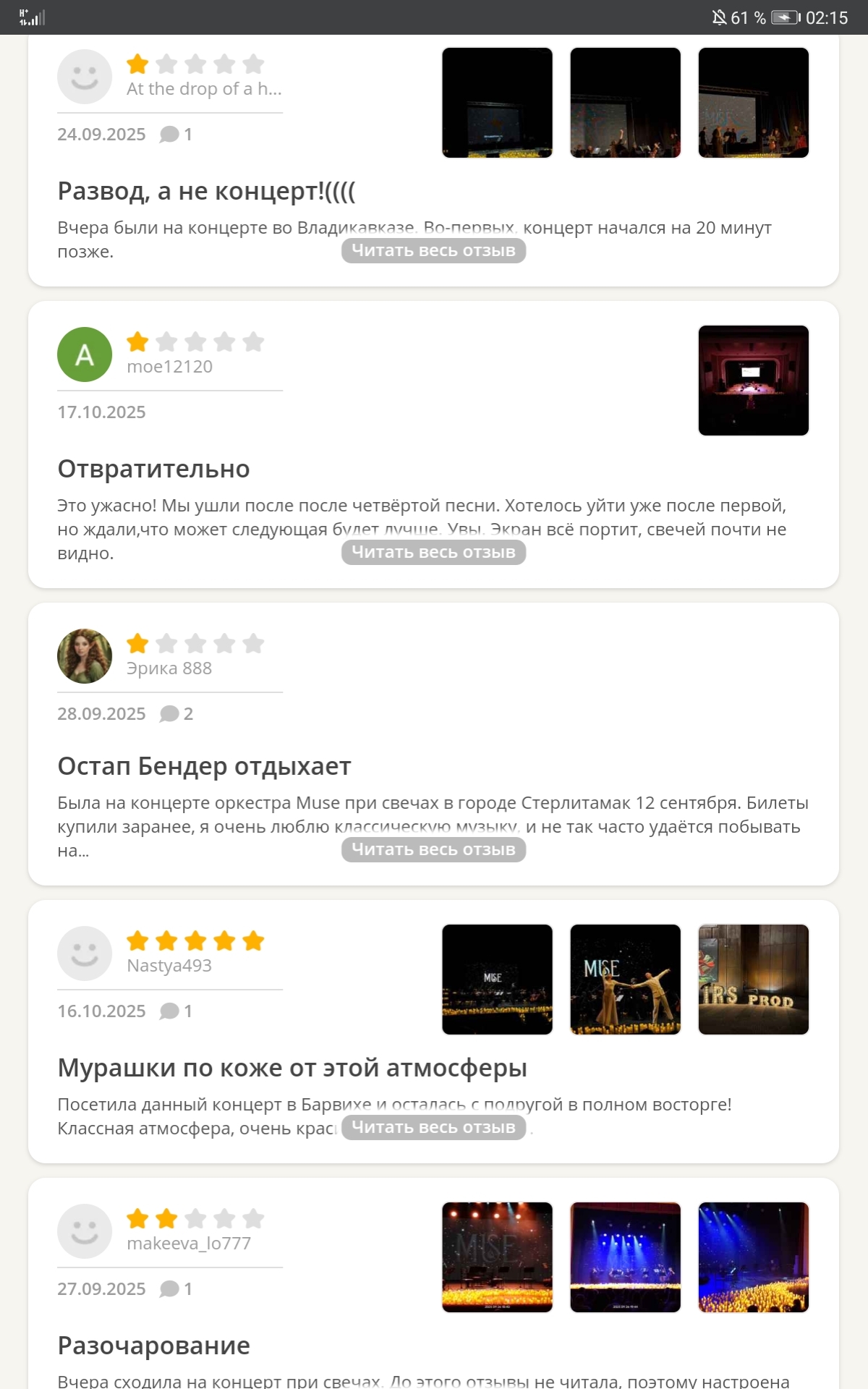Open the 'Разочарование' review title

pyautogui.click(x=153, y=1346)
